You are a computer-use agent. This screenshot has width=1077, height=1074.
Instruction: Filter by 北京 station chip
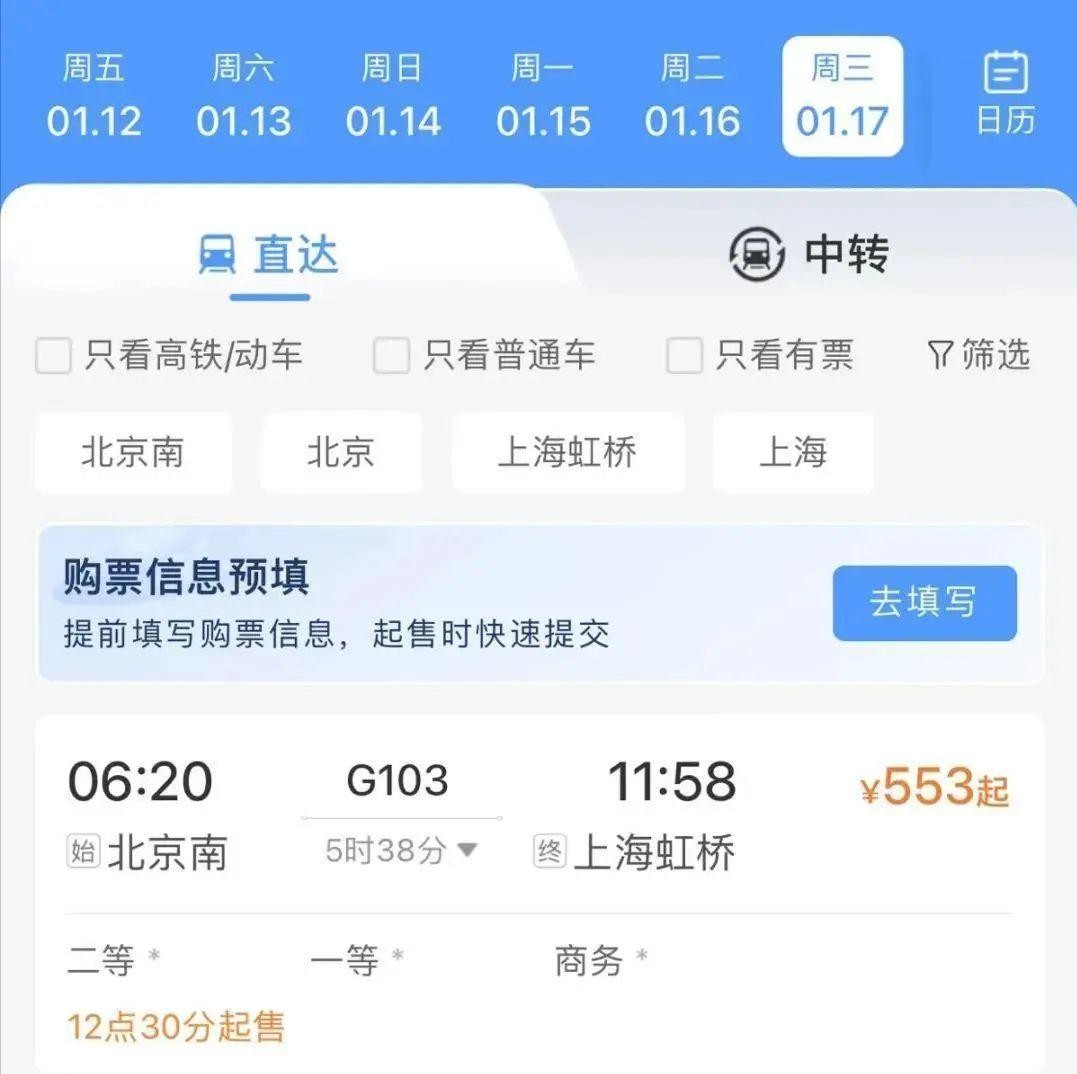341,453
